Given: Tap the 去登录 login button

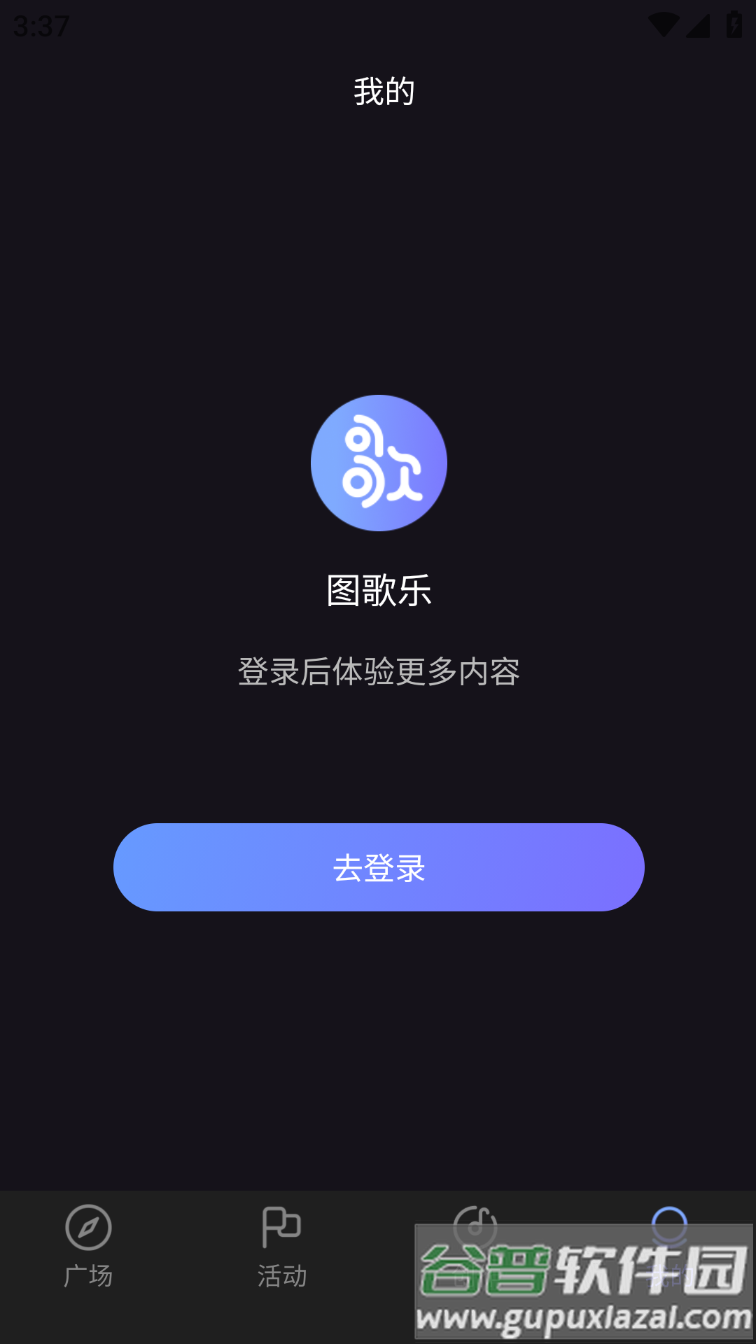Looking at the screenshot, I should 378,867.
